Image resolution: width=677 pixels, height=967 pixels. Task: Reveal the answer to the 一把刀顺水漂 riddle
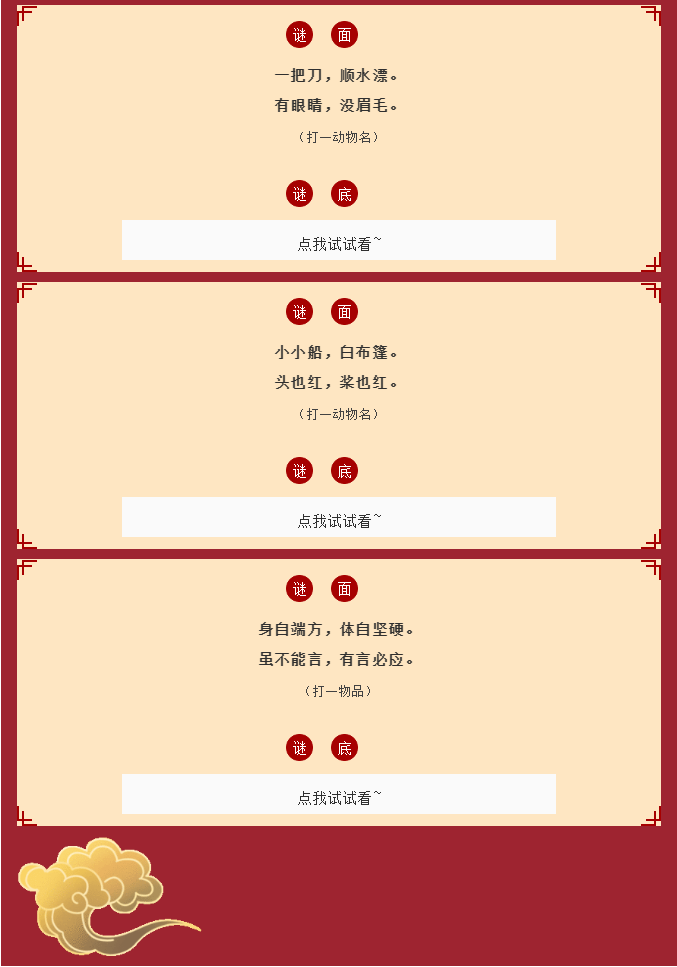[338, 241]
